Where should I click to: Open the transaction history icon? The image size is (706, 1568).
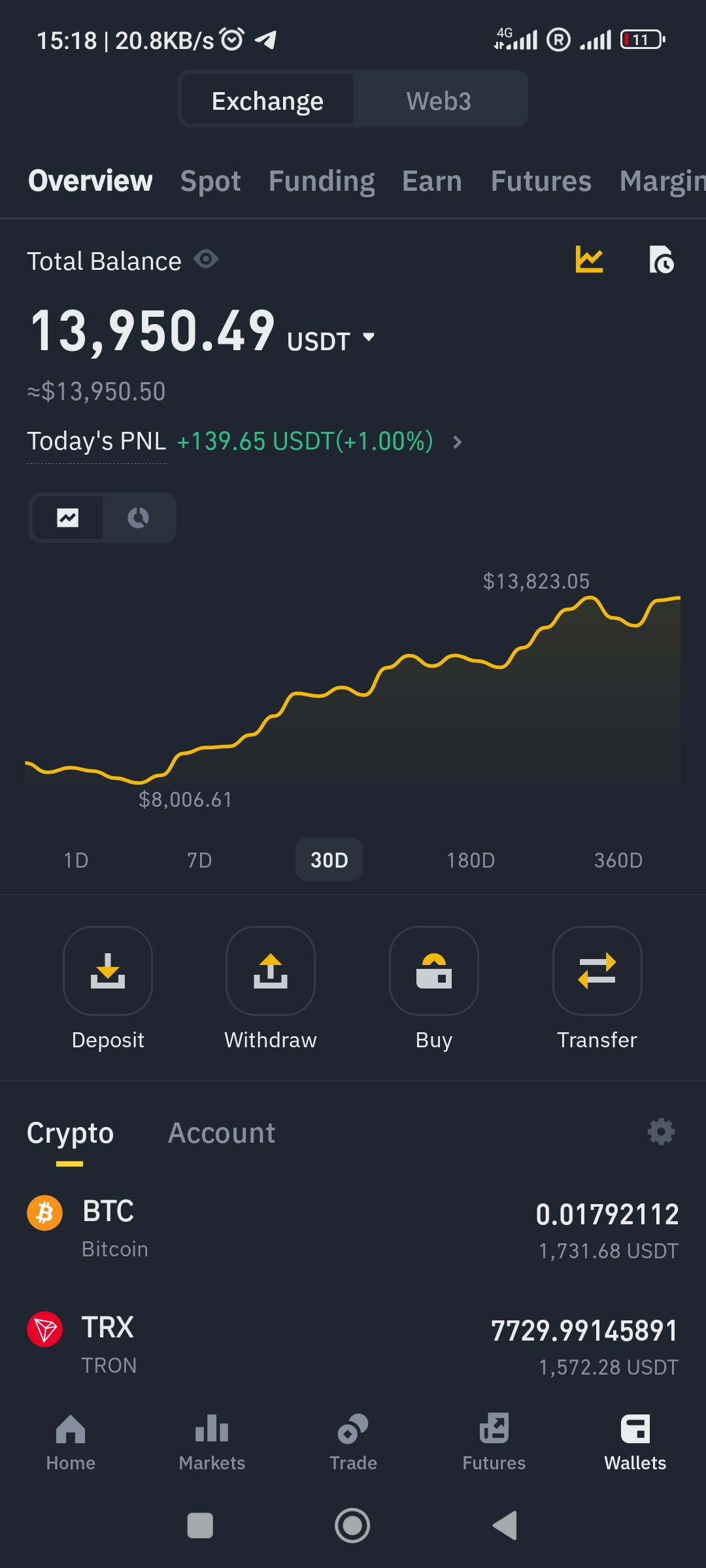click(x=661, y=259)
